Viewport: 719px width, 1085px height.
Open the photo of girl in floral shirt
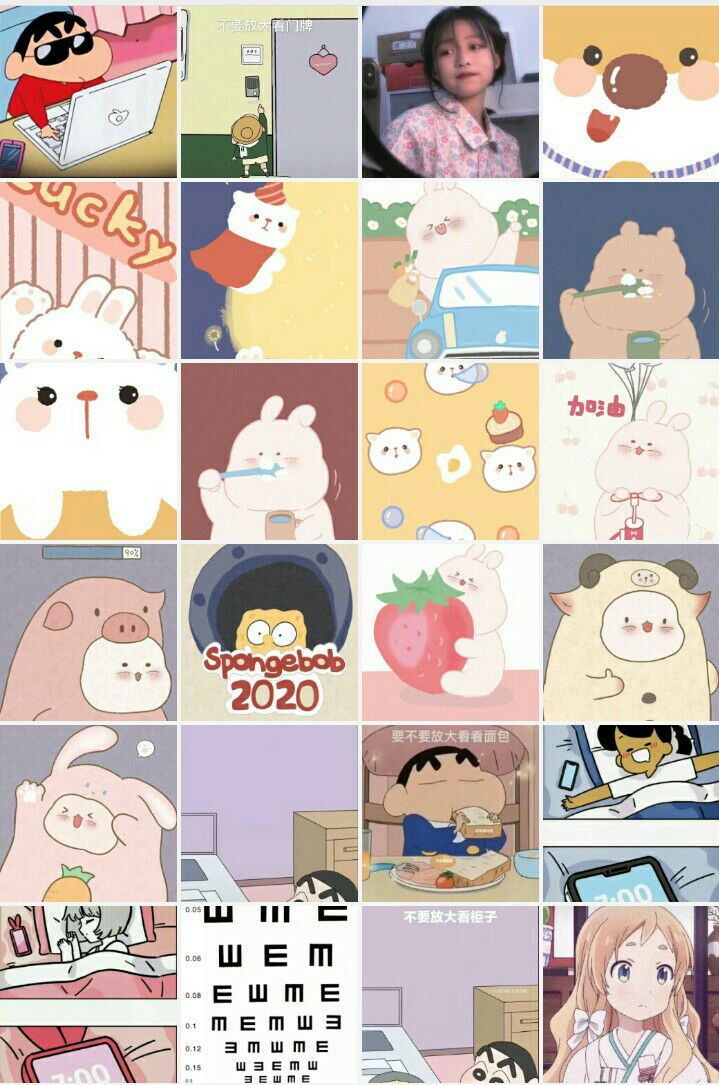[x=450, y=92]
